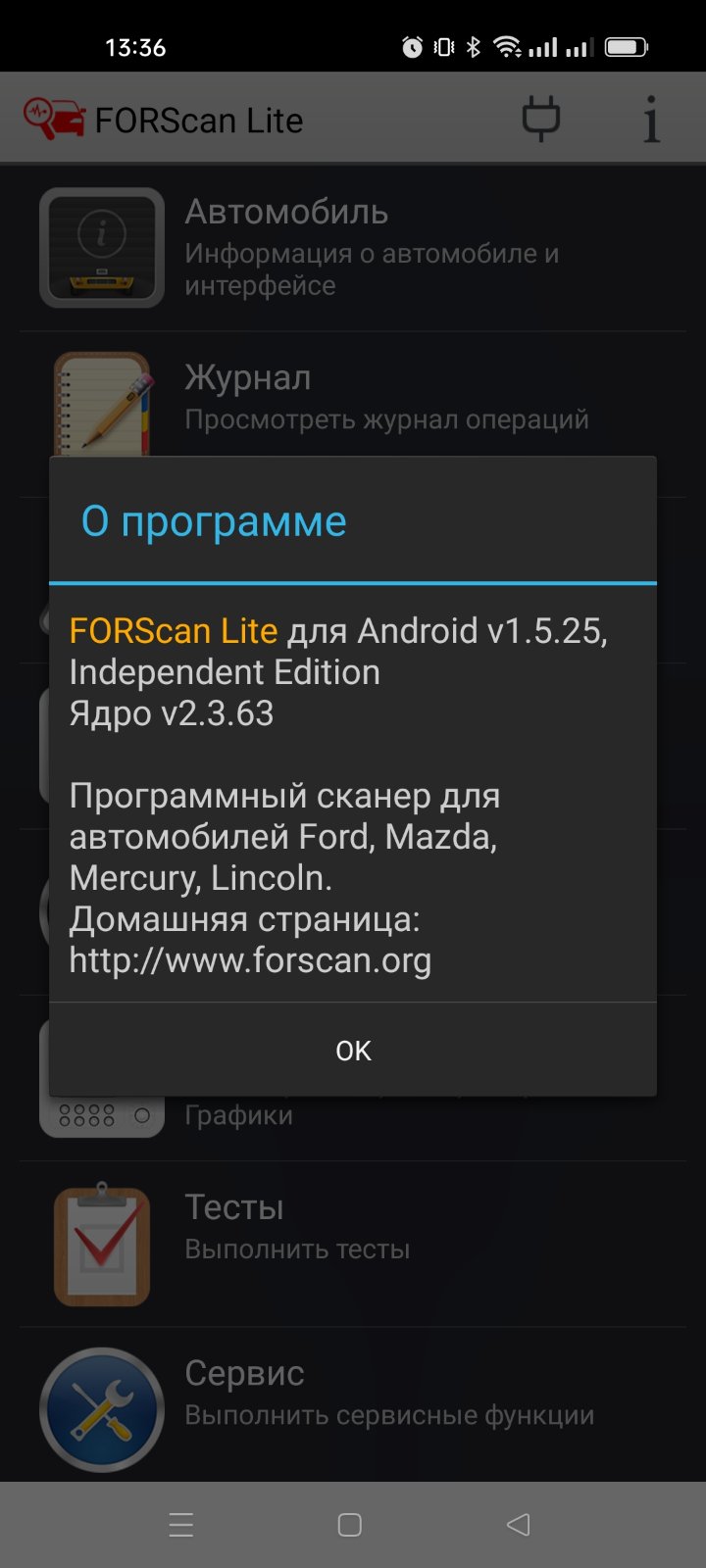This screenshot has width=706, height=1568.
Task: Go to the home screen
Action: (x=350, y=1525)
